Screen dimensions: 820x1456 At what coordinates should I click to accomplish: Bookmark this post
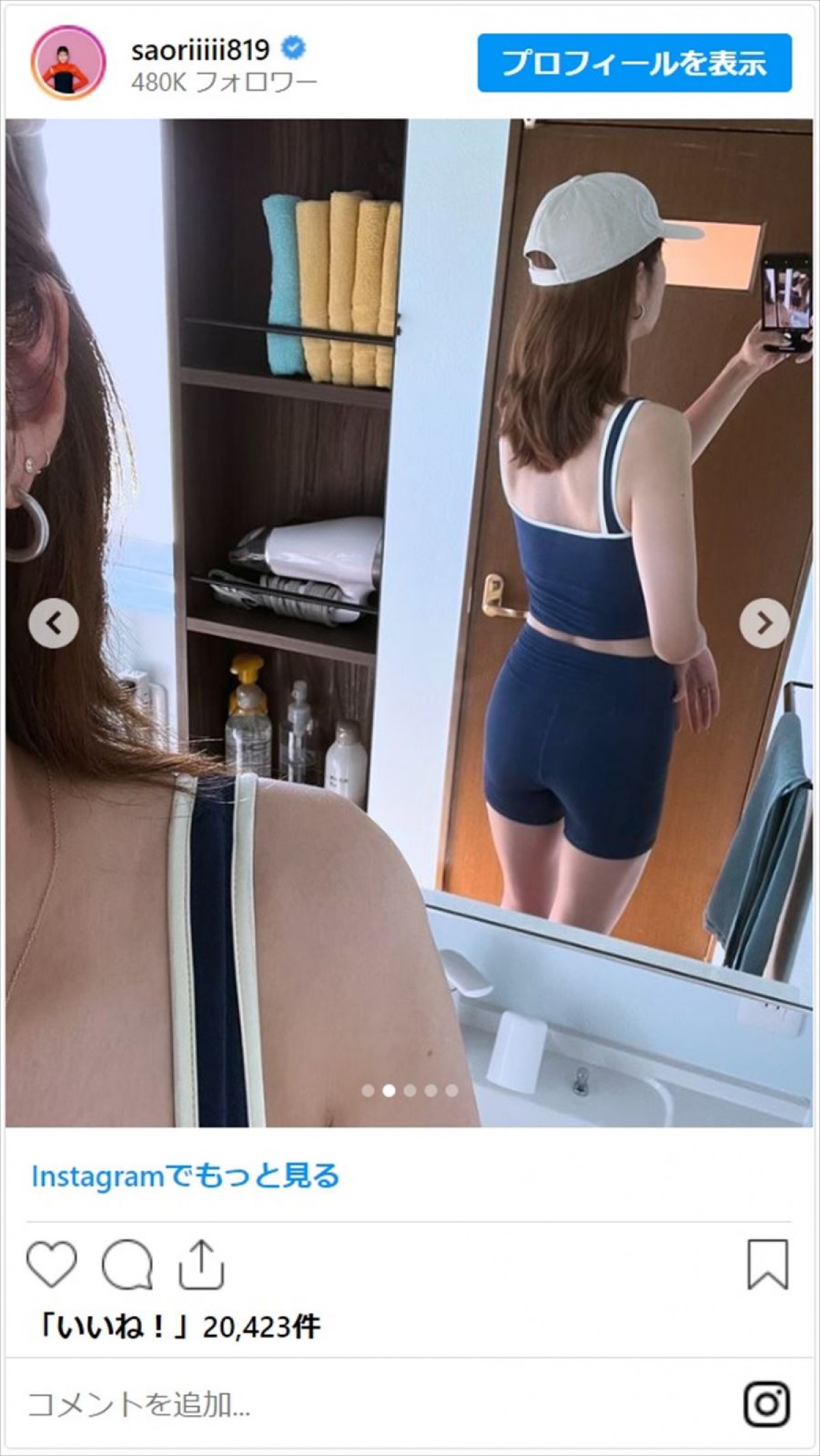click(768, 1264)
